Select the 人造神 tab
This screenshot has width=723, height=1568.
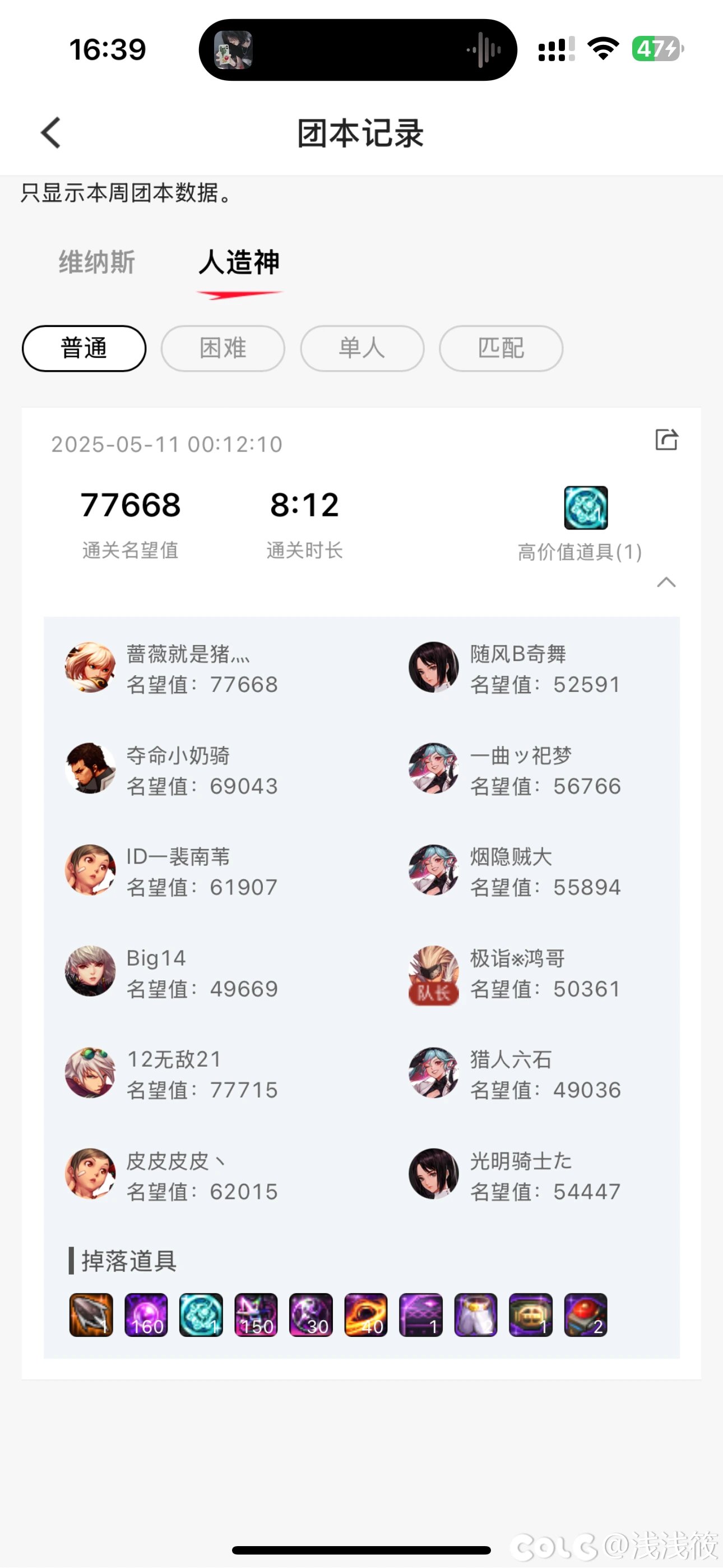point(239,263)
